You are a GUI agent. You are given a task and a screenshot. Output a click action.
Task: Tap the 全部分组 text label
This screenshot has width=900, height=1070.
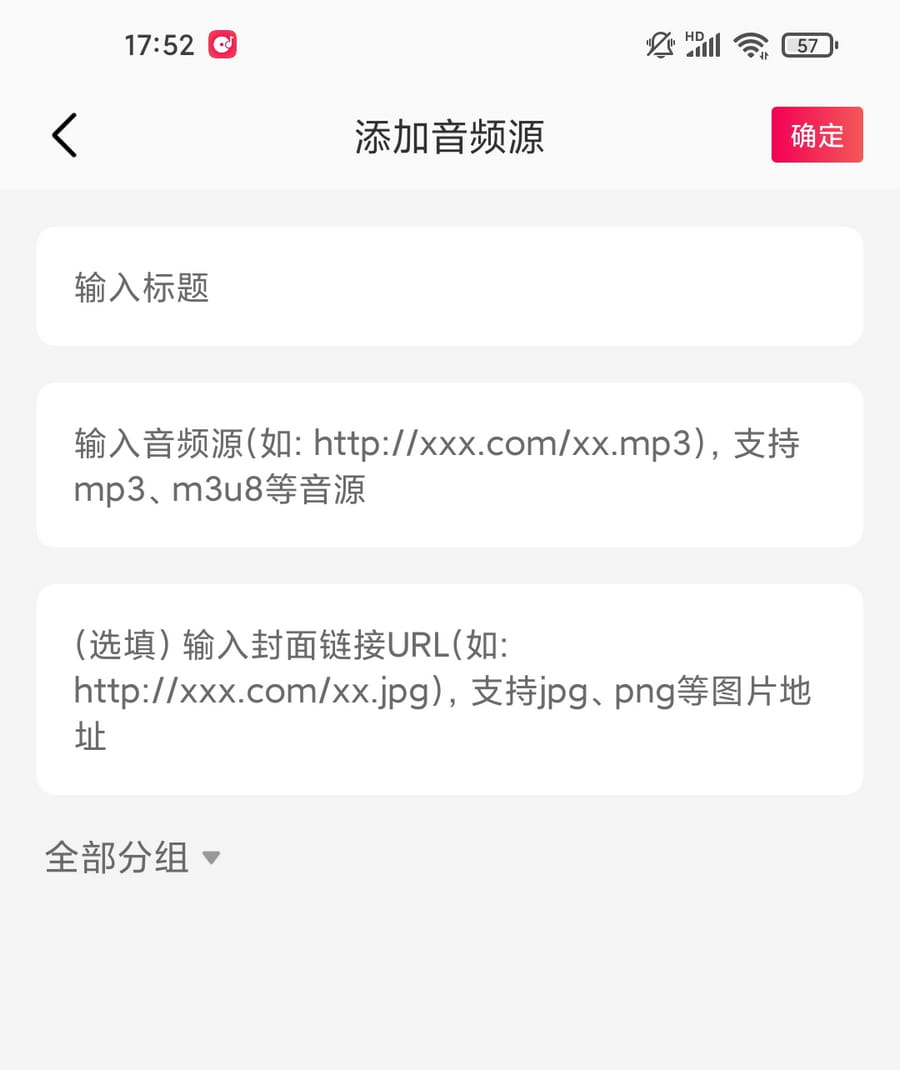coord(116,857)
